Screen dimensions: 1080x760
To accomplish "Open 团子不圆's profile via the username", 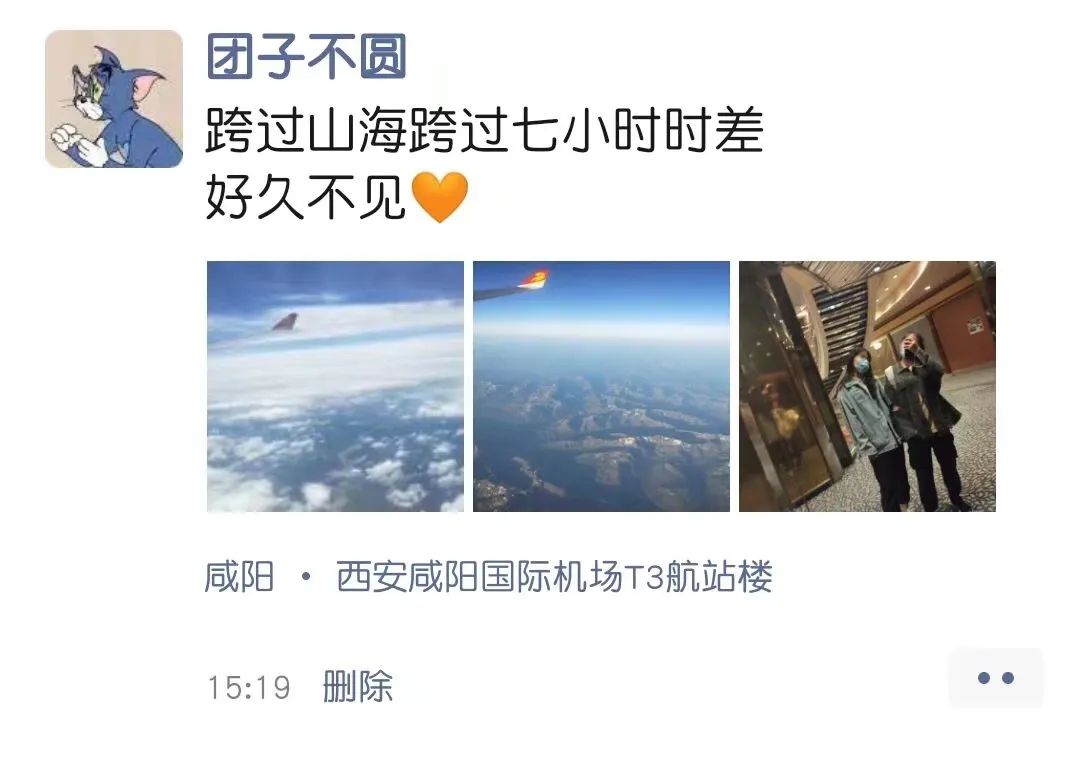I will tap(306, 55).
